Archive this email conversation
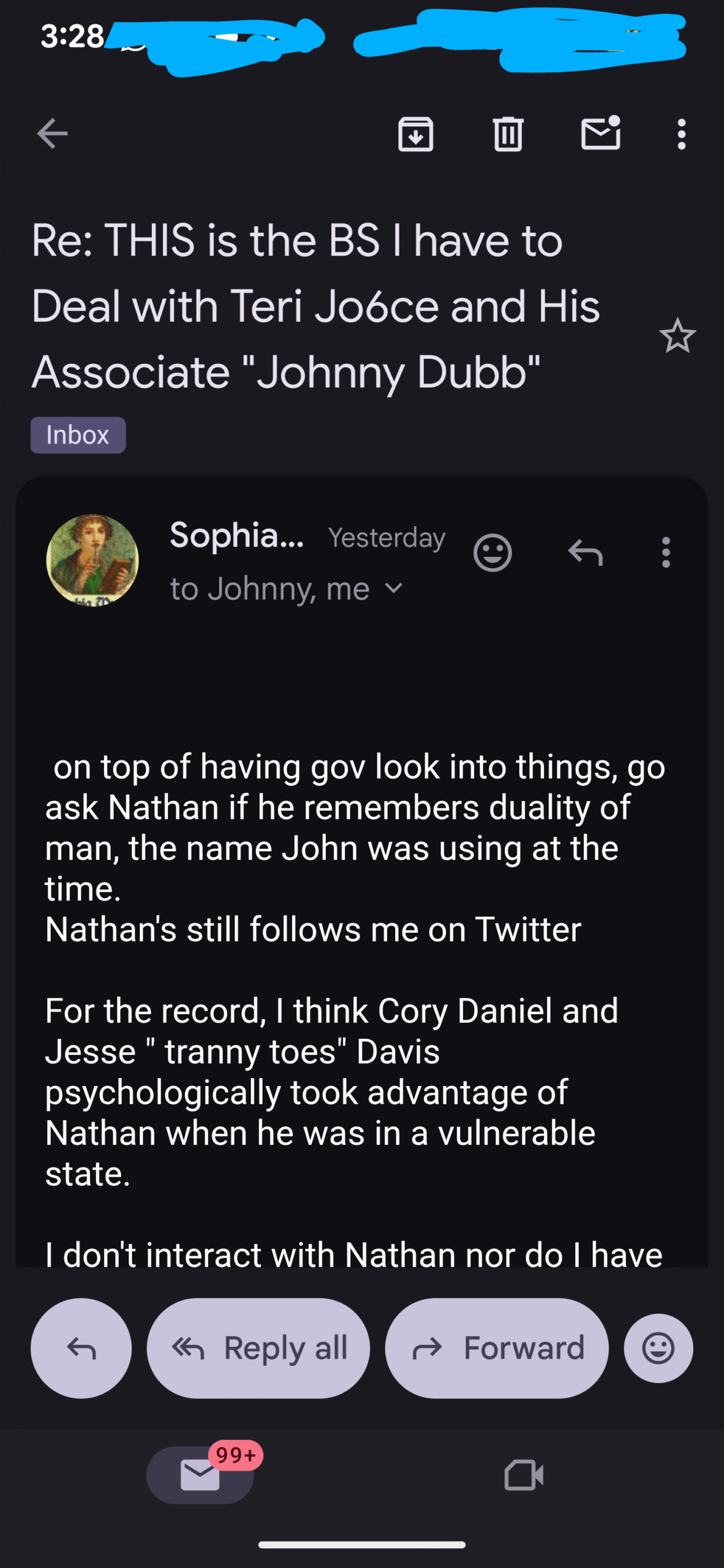Screen dimensions: 724x1568 pyautogui.click(x=416, y=134)
